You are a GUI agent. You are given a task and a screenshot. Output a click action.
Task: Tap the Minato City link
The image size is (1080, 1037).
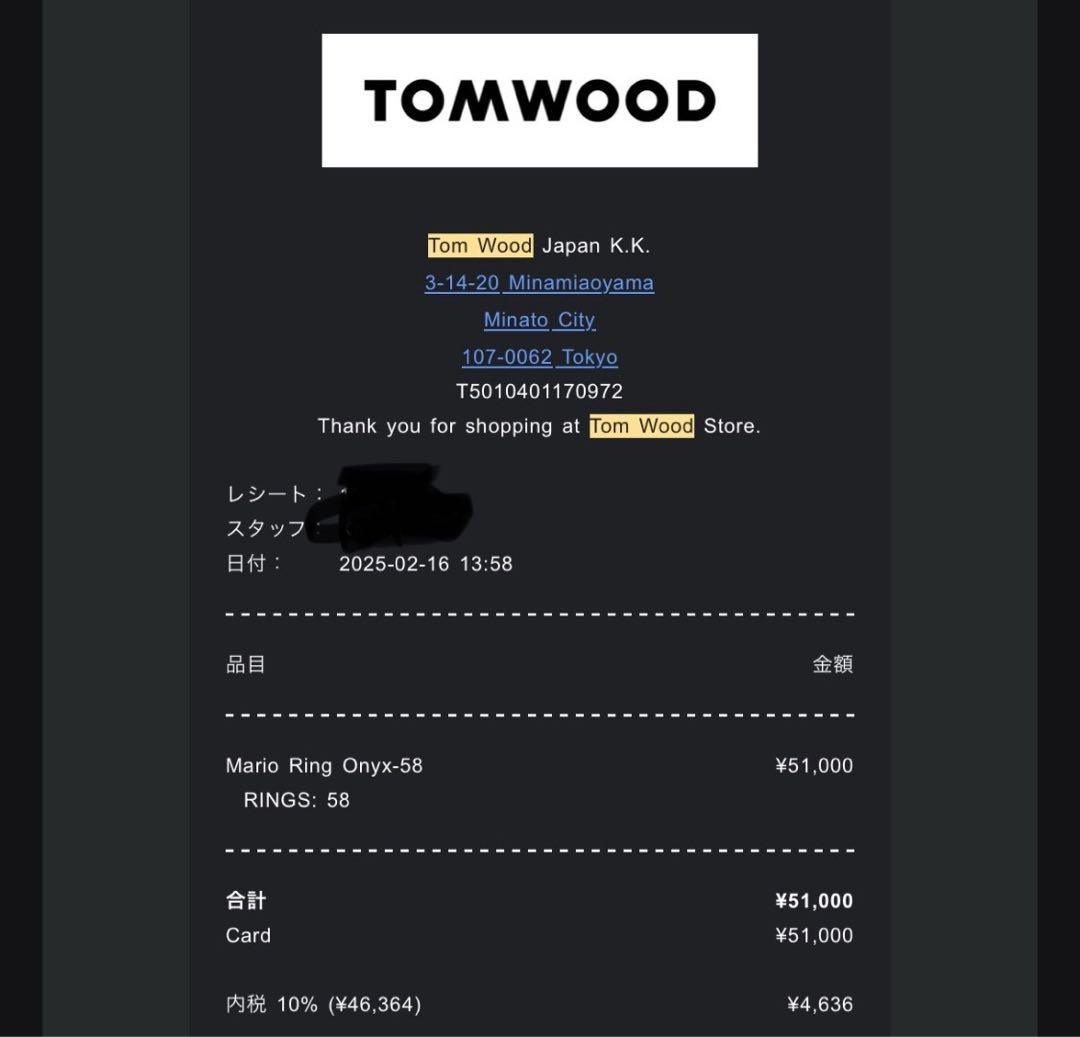click(539, 320)
